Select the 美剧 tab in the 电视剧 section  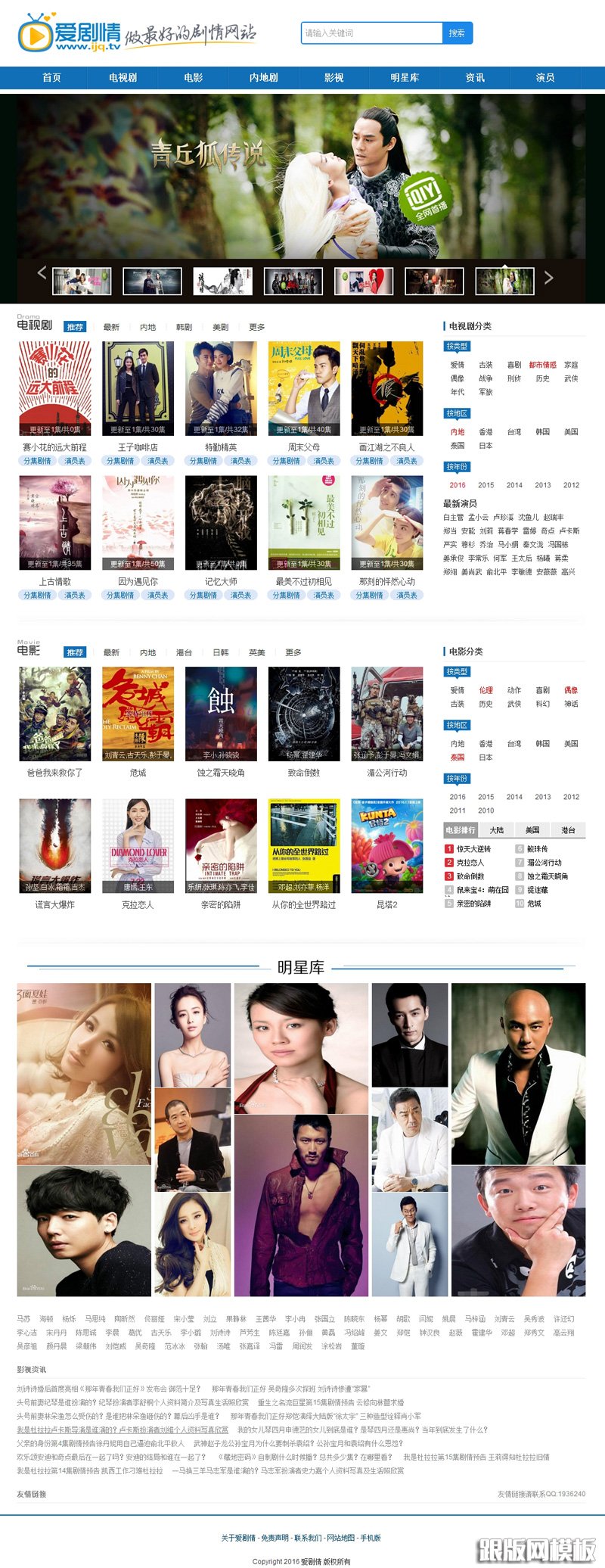click(x=220, y=328)
